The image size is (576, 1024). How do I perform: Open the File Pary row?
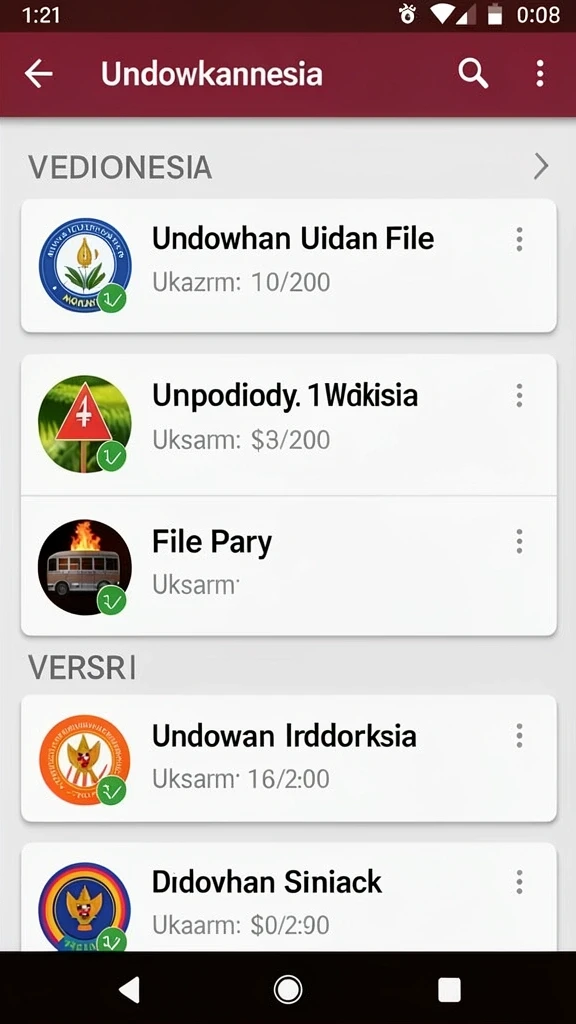coord(289,566)
